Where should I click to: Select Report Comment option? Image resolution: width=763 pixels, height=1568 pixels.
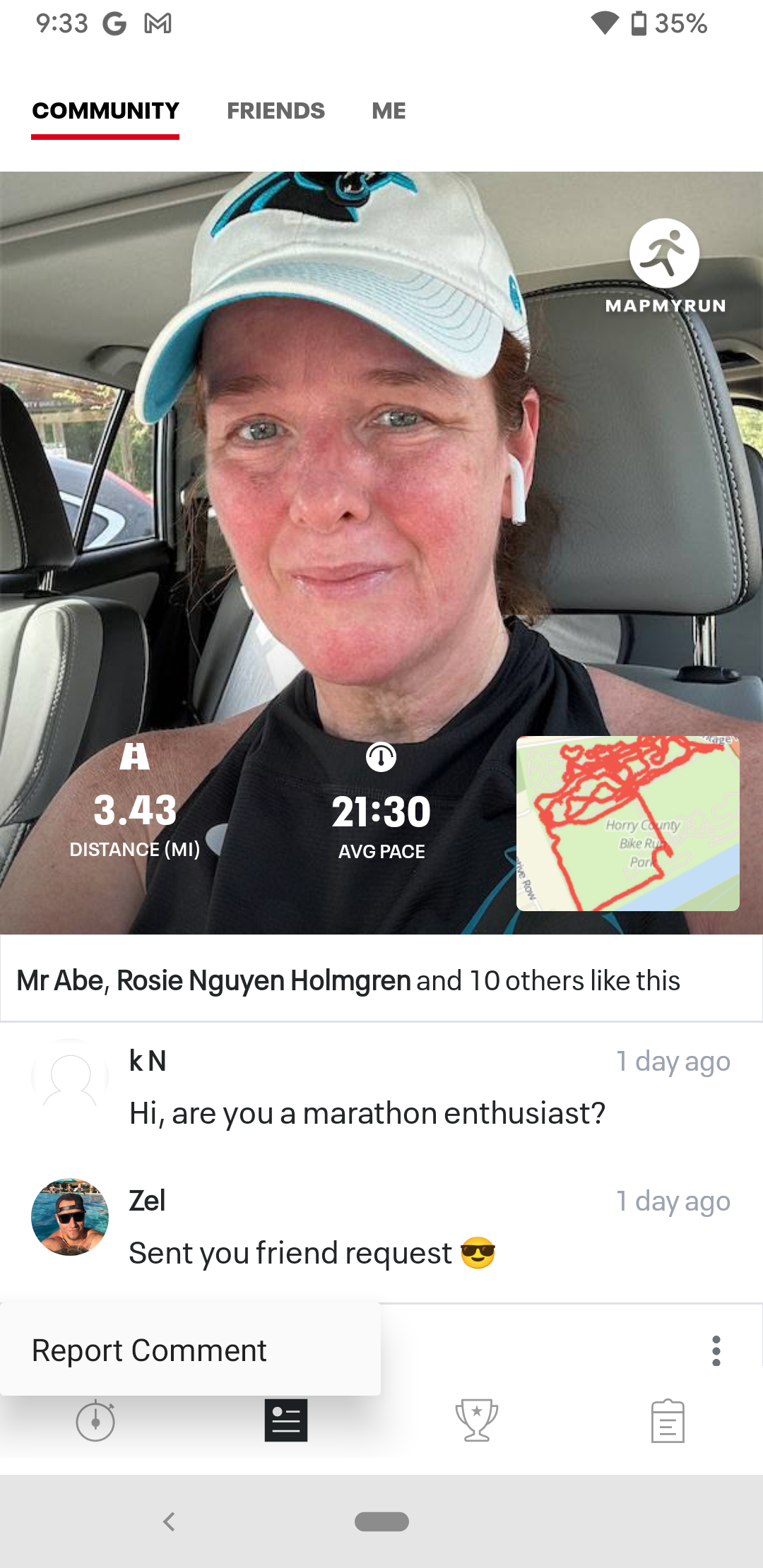pos(150,1350)
